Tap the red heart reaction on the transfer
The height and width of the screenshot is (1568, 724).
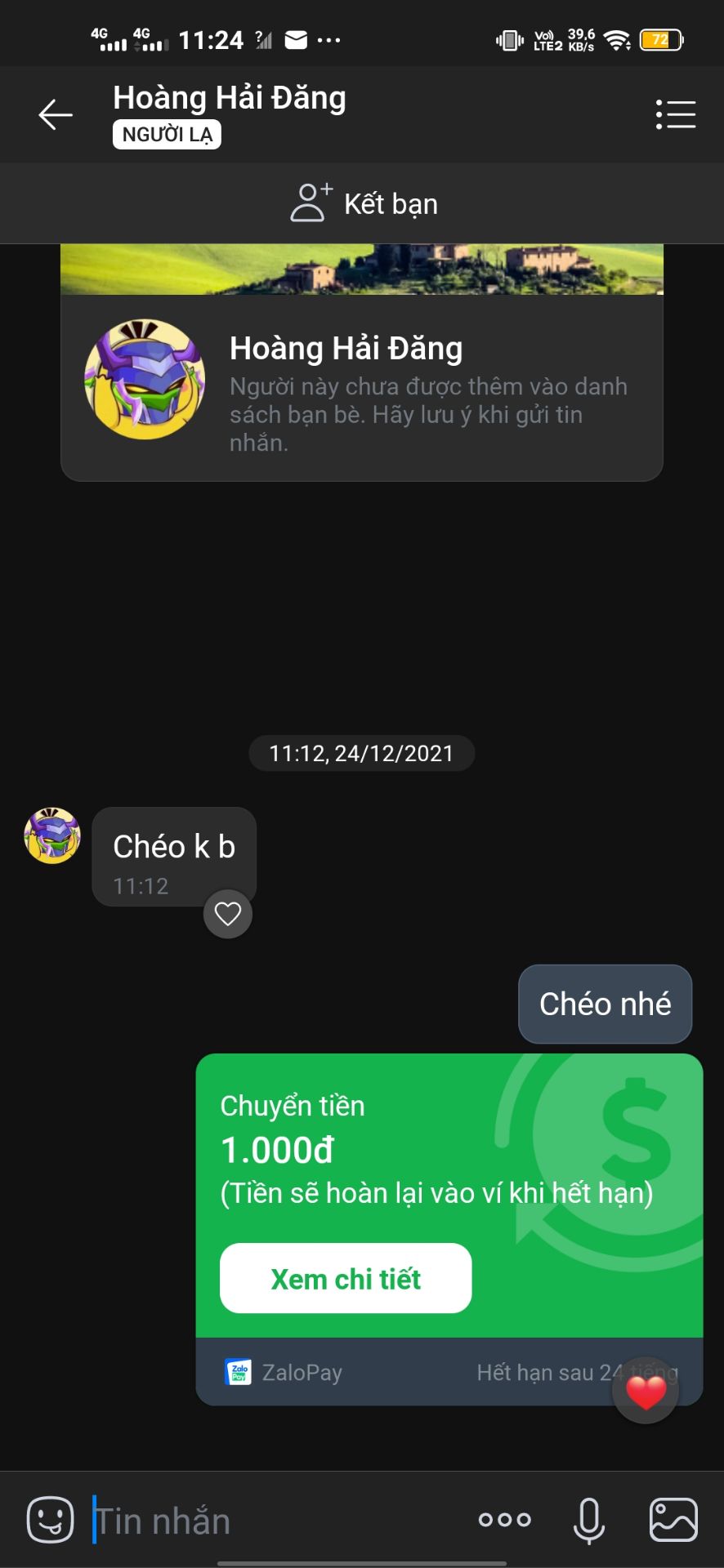[646, 1392]
